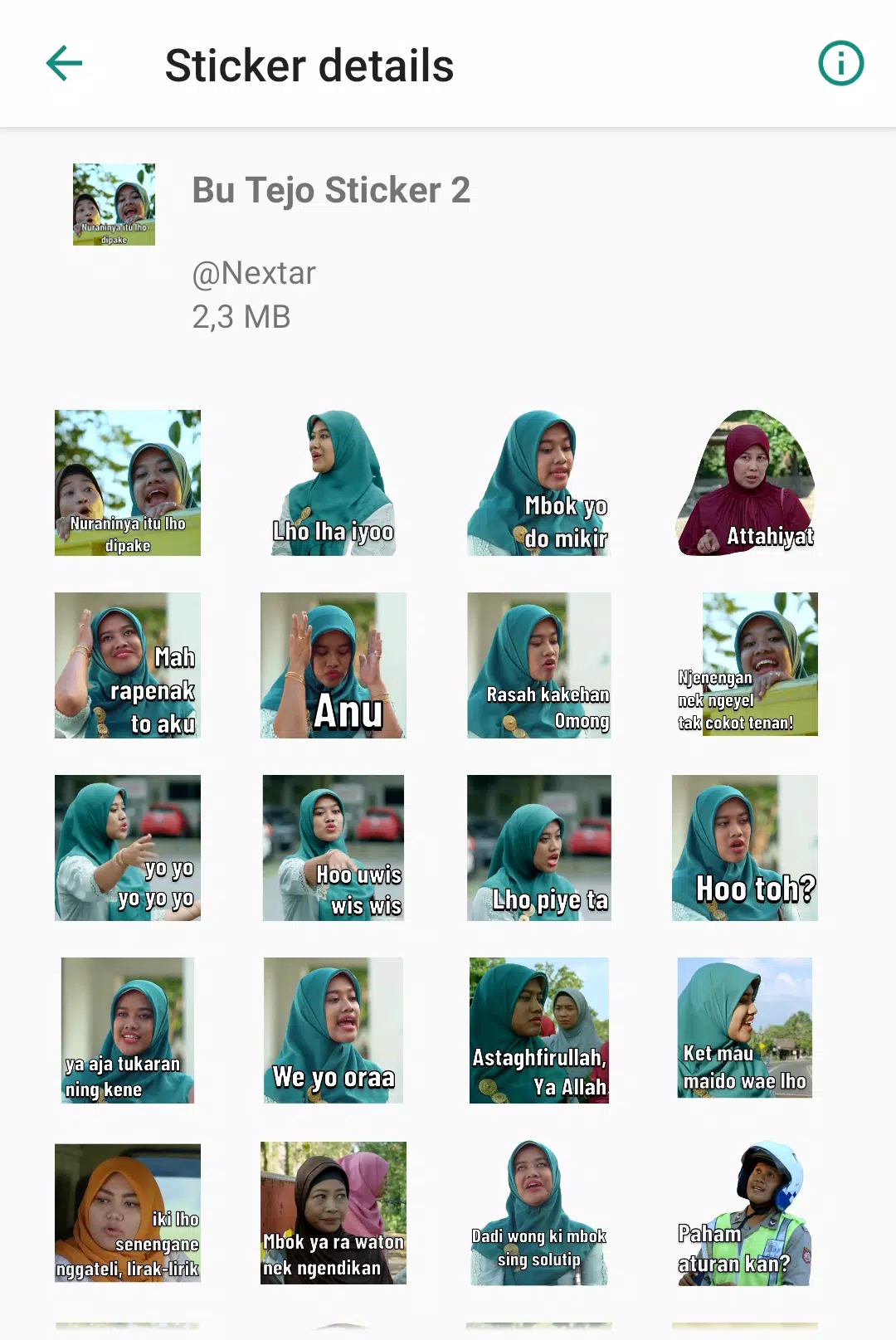The height and width of the screenshot is (1340, 896).
Task: Select the 'We yo oraa' sticker
Action: point(334,1031)
